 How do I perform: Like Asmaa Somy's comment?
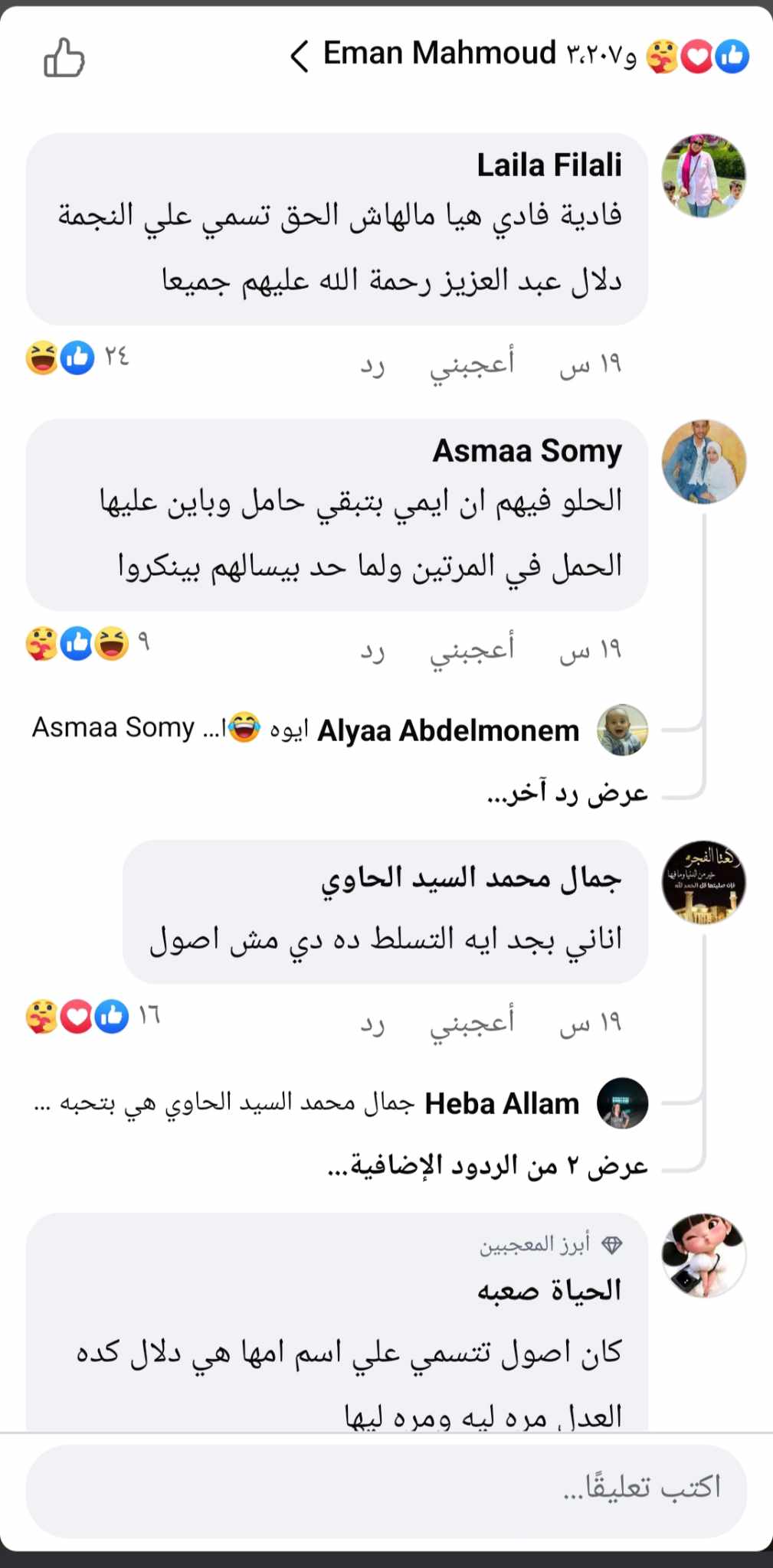(472, 649)
